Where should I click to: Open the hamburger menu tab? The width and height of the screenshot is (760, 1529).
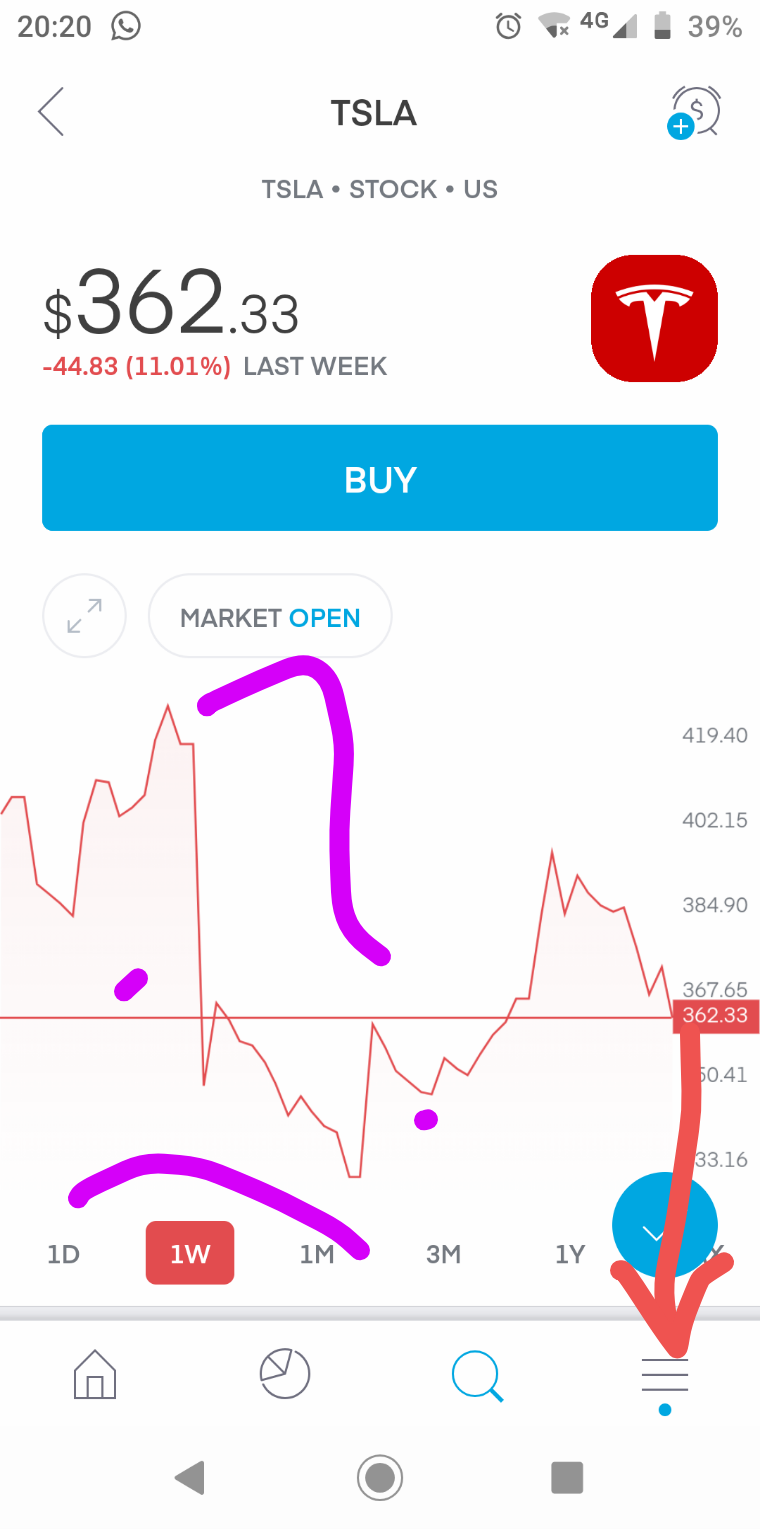[665, 1377]
